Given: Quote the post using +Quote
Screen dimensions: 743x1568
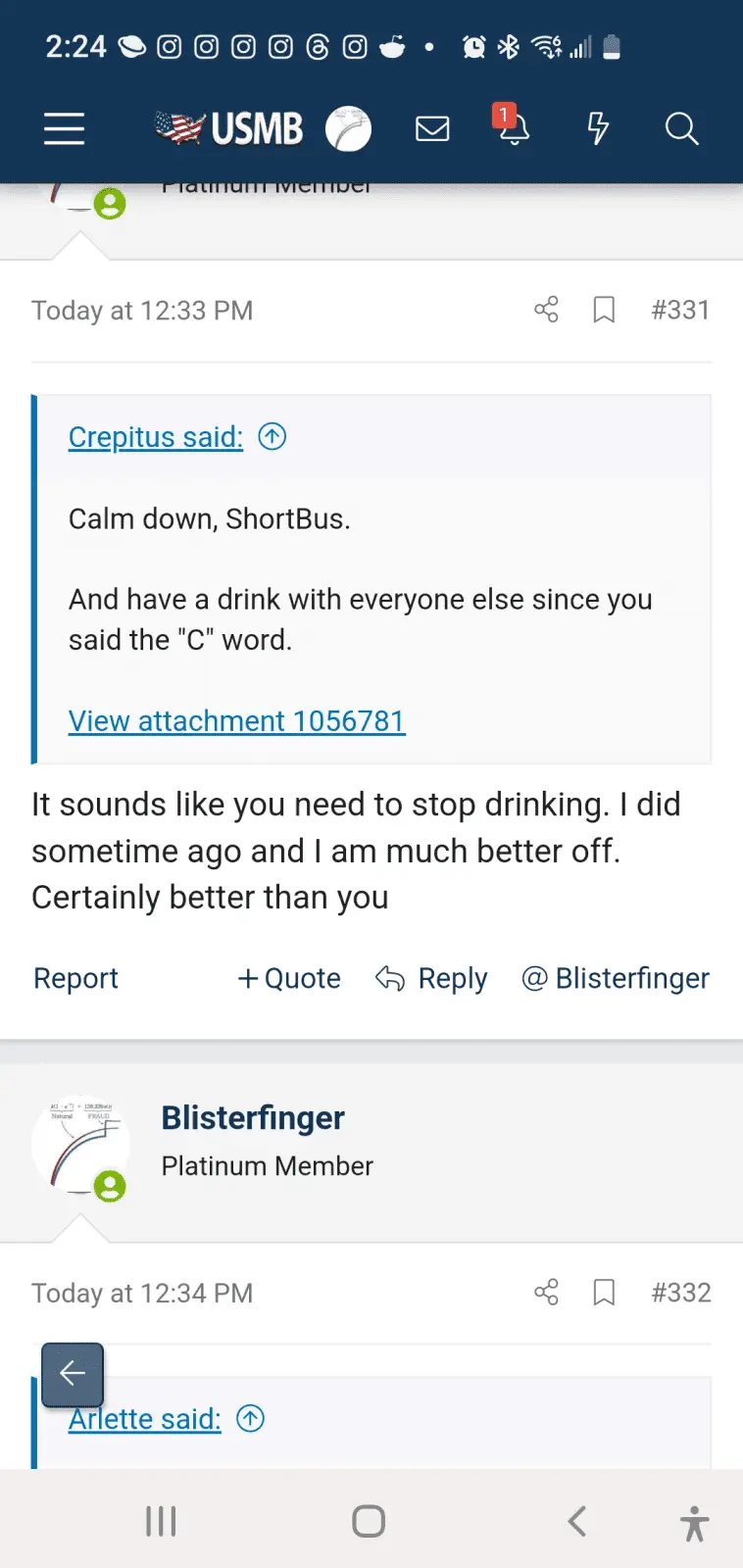Looking at the screenshot, I should point(289,978).
